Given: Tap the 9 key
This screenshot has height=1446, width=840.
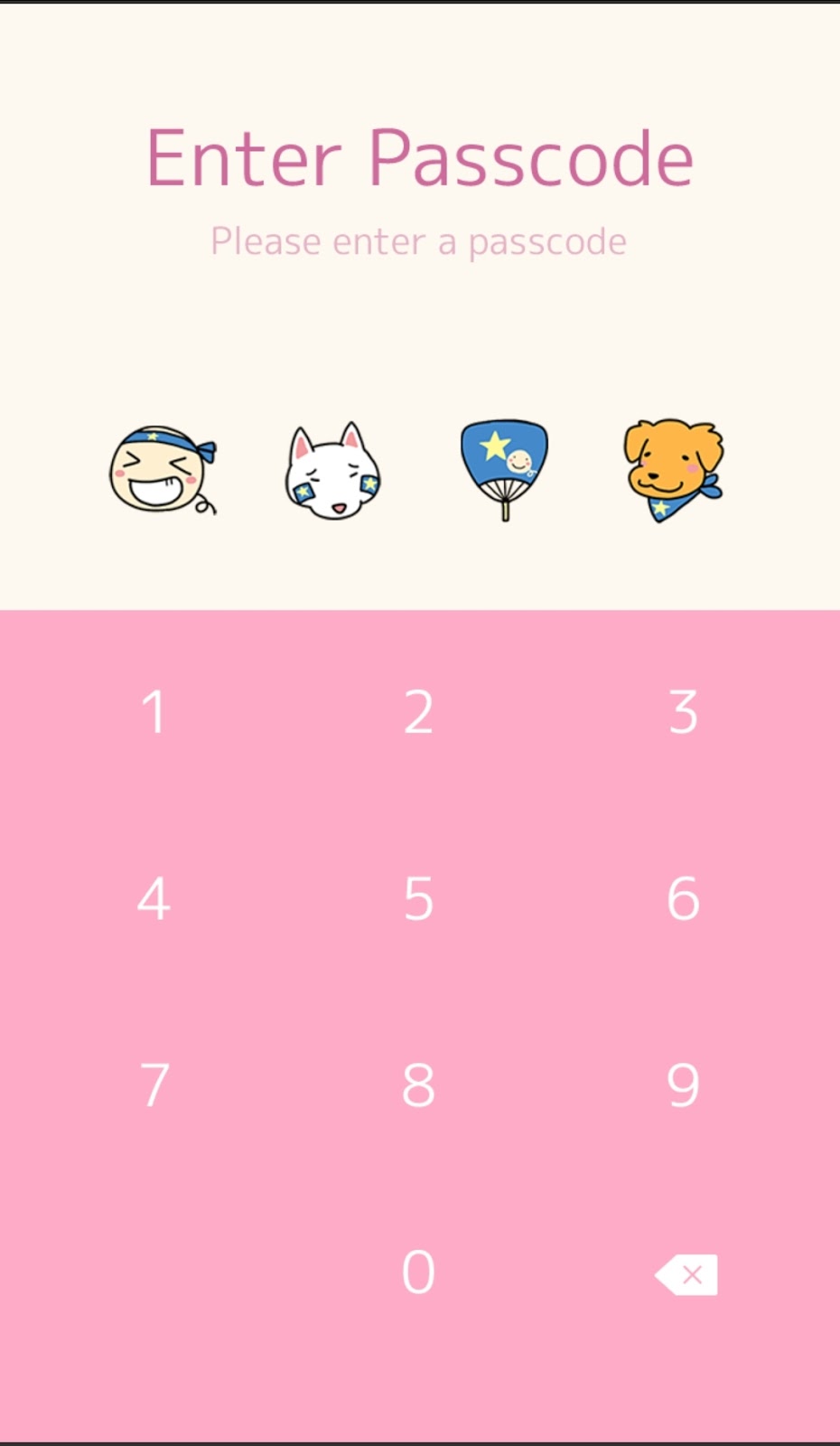Looking at the screenshot, I should [684, 1084].
